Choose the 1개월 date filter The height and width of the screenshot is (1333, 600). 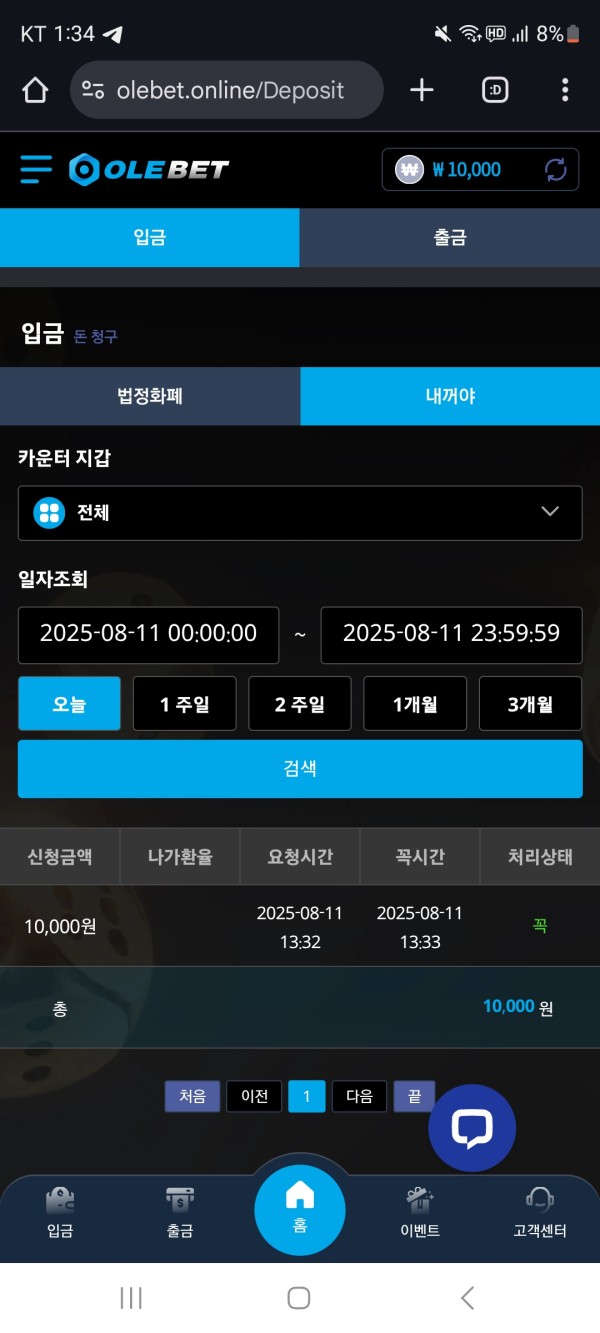[x=415, y=704]
